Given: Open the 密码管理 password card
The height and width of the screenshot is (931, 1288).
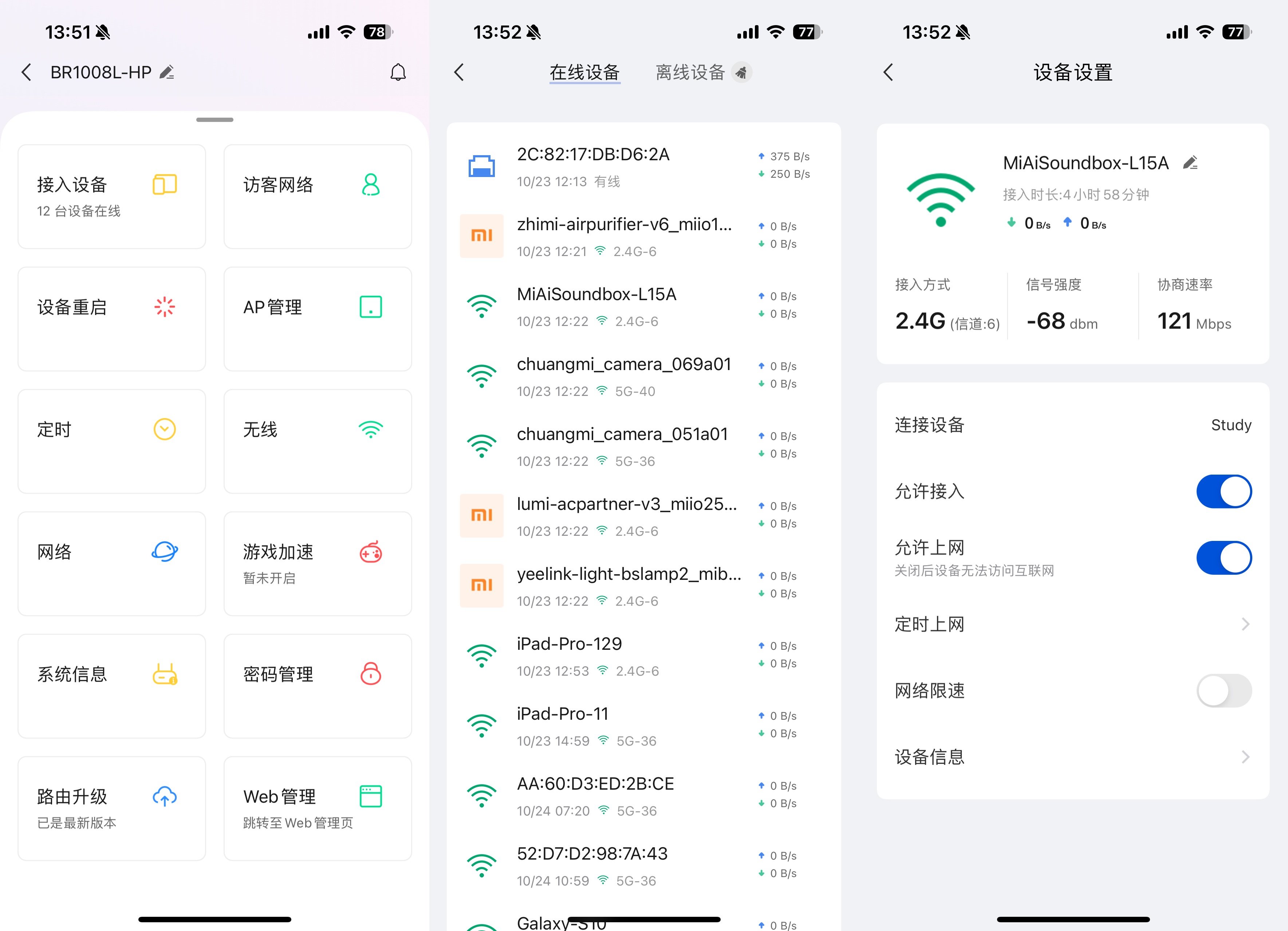Looking at the screenshot, I should click(318, 686).
